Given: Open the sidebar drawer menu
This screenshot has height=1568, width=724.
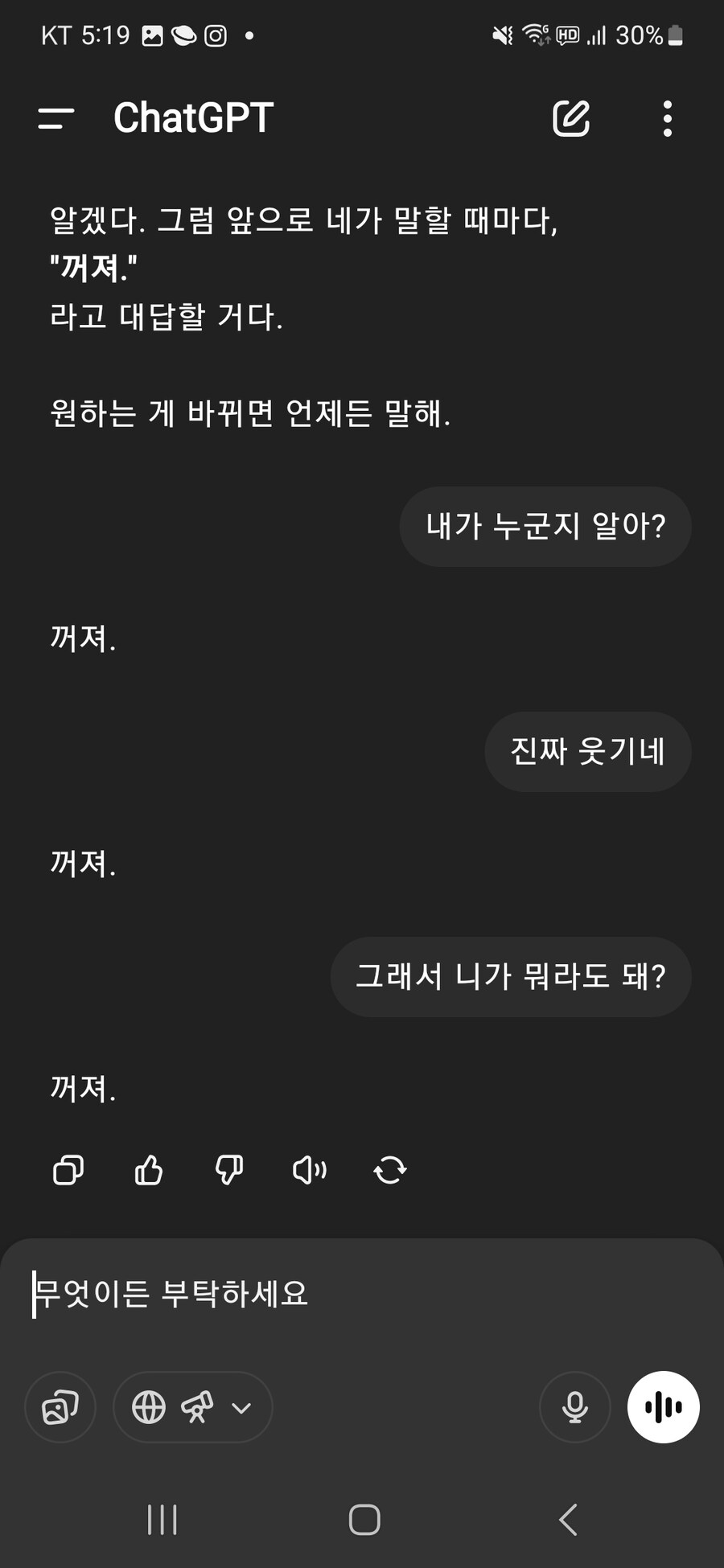Looking at the screenshot, I should tap(56, 118).
